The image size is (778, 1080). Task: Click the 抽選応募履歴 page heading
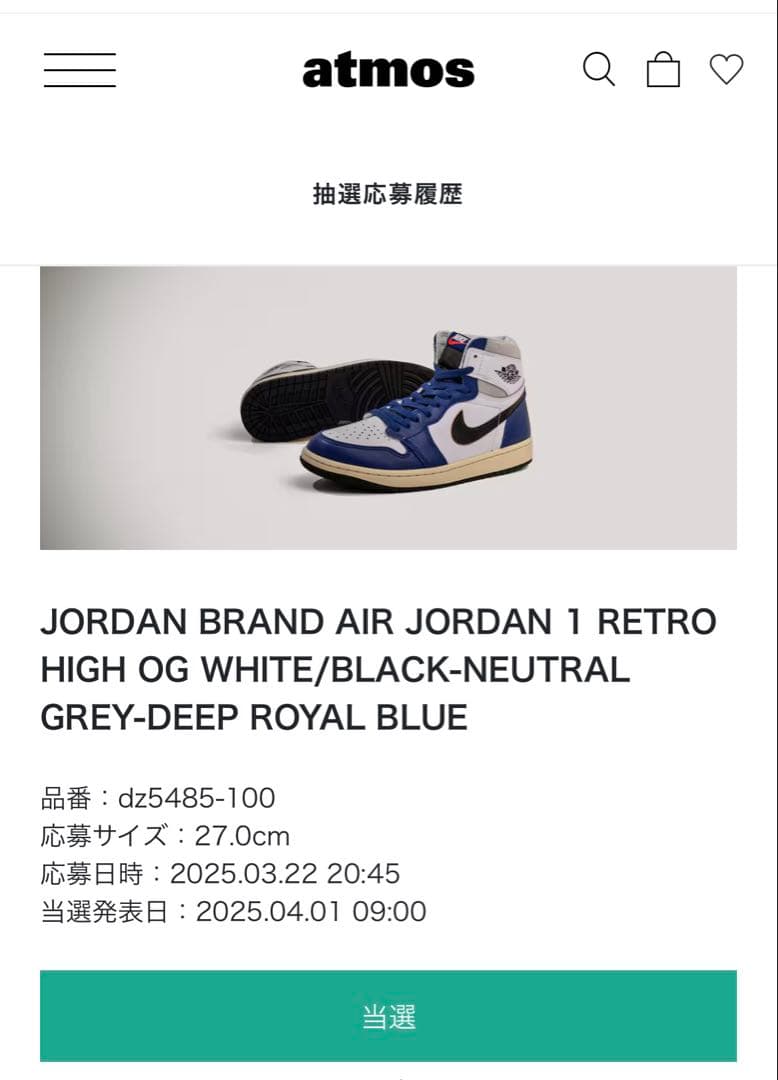[389, 196]
